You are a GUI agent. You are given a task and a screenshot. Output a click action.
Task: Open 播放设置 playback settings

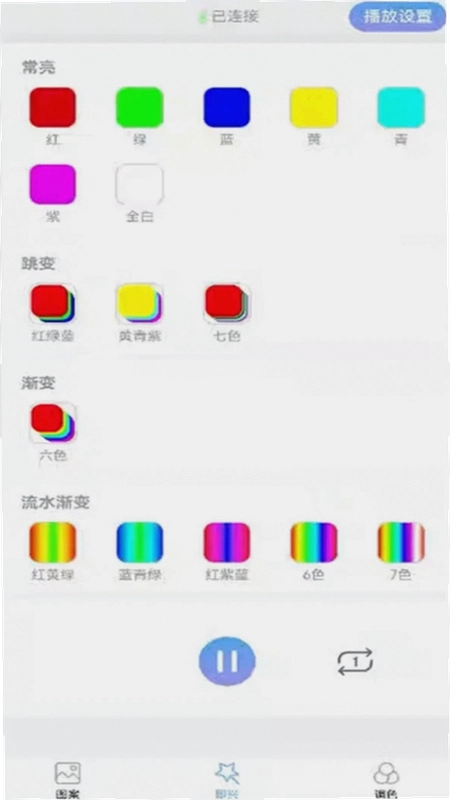click(x=397, y=16)
